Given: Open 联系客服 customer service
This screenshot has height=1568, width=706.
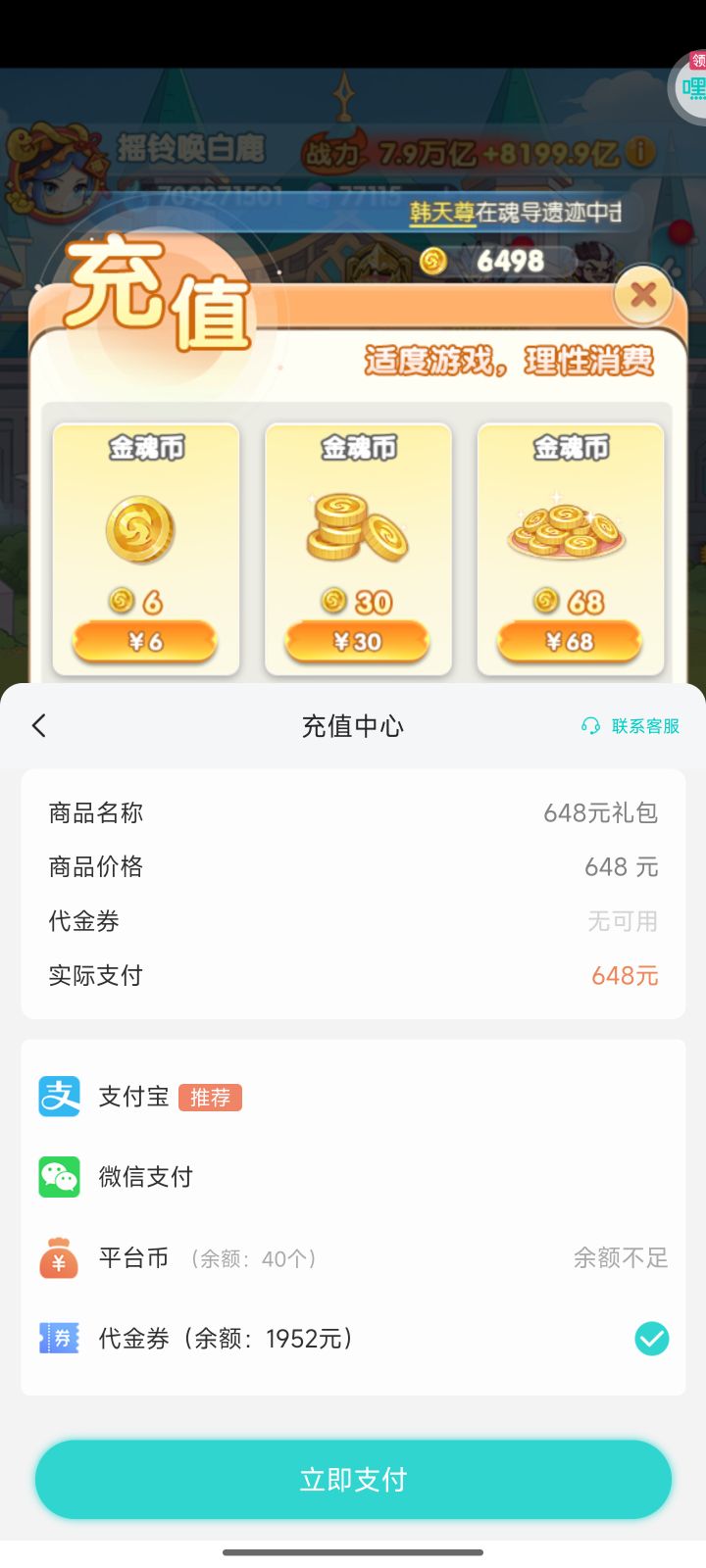Looking at the screenshot, I should (631, 726).
